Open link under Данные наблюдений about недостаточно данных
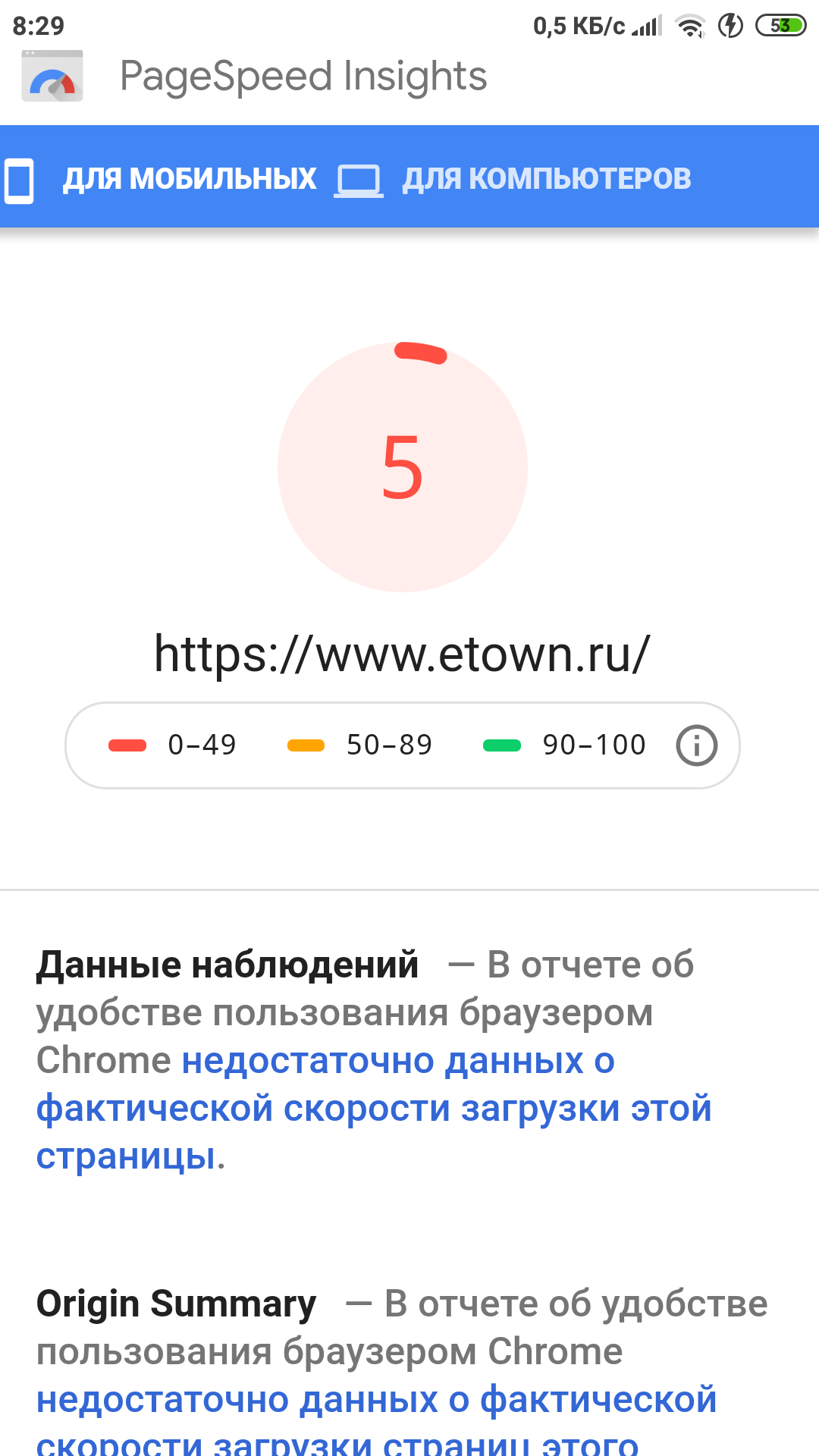Viewport: 819px width, 1456px height. point(374,1108)
